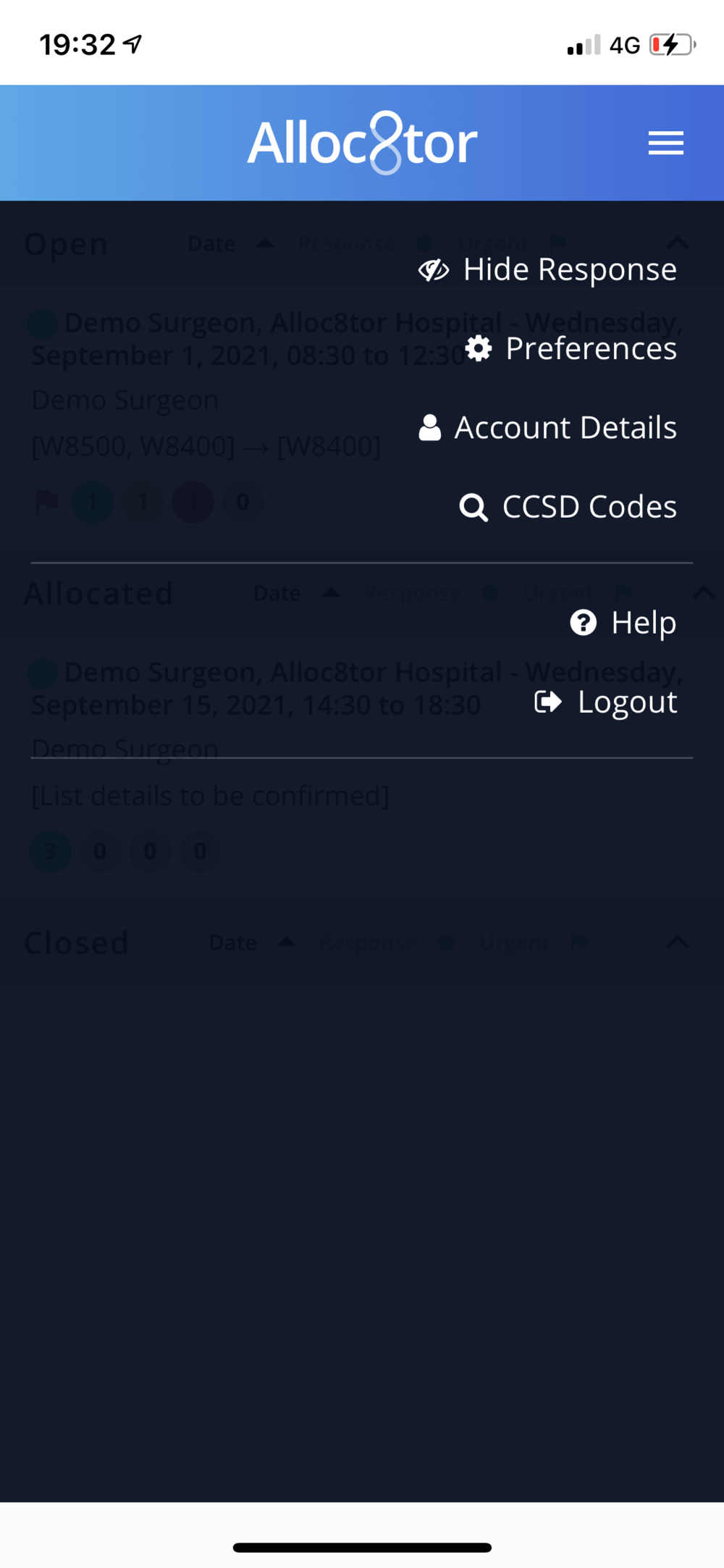Screen dimensions: 724x1568
Task: Click Logout in the menu
Action: click(626, 701)
